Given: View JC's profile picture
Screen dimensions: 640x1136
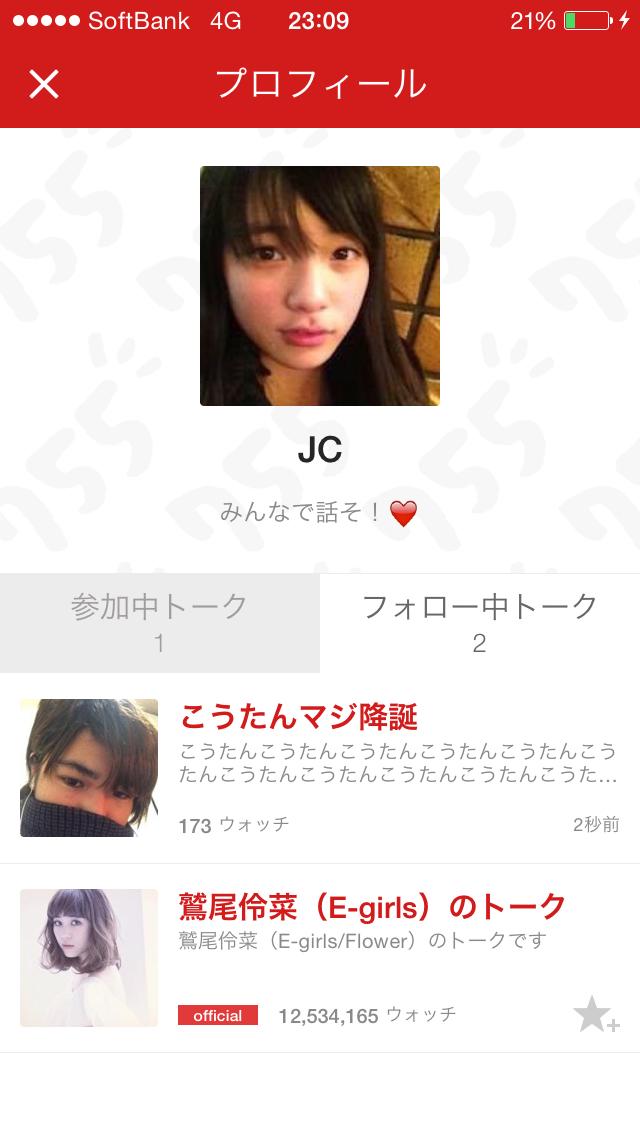Looking at the screenshot, I should [x=320, y=286].
